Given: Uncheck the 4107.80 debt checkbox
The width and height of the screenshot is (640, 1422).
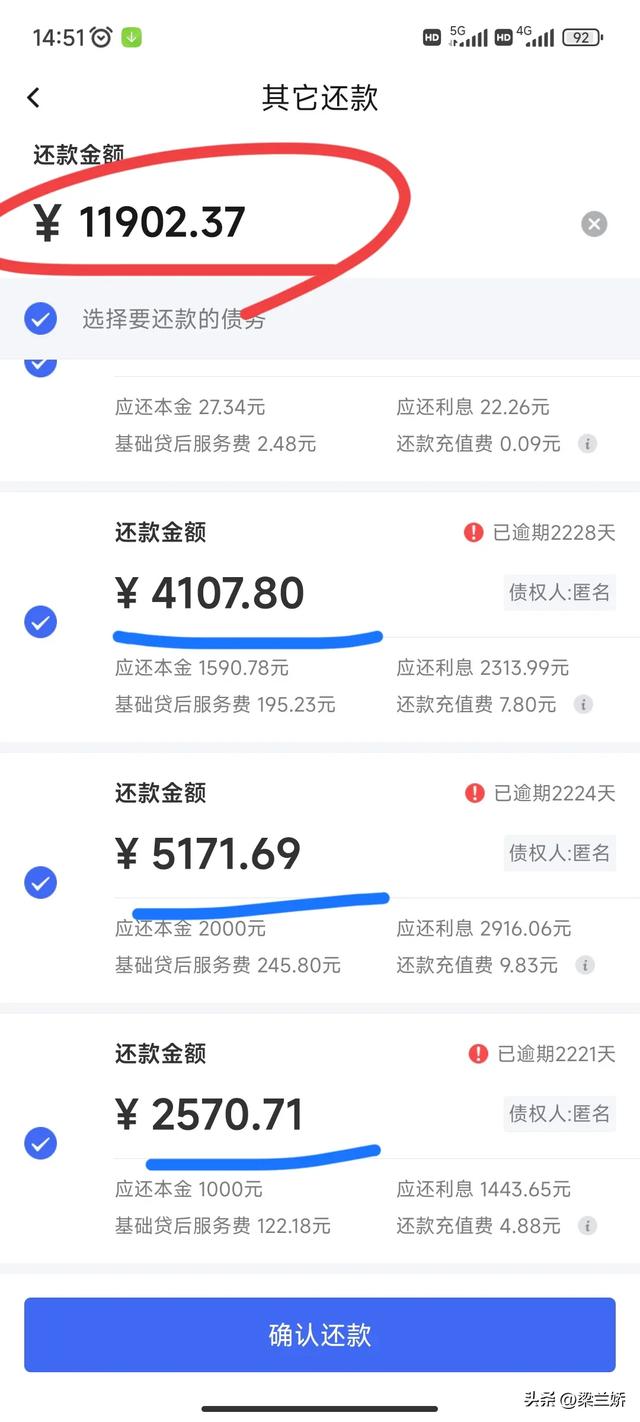Looking at the screenshot, I should pyautogui.click(x=40, y=621).
